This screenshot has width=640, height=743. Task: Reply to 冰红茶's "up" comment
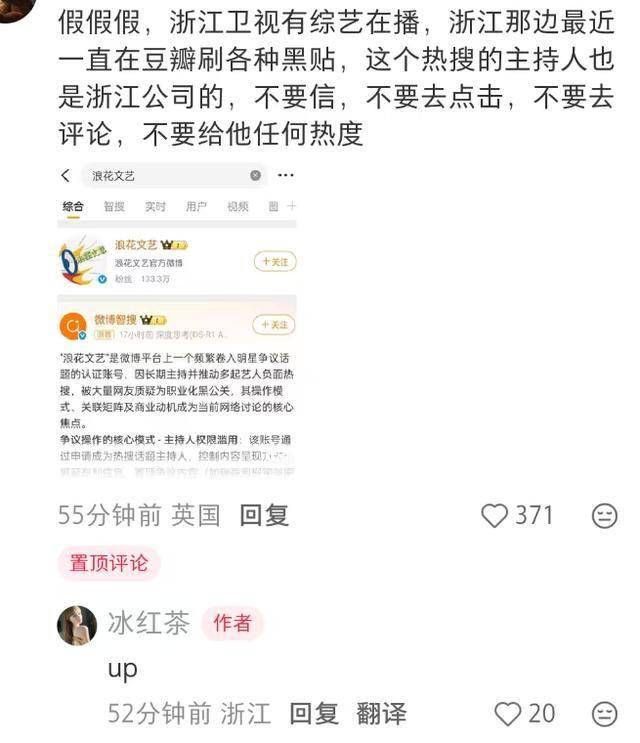[x=314, y=713]
